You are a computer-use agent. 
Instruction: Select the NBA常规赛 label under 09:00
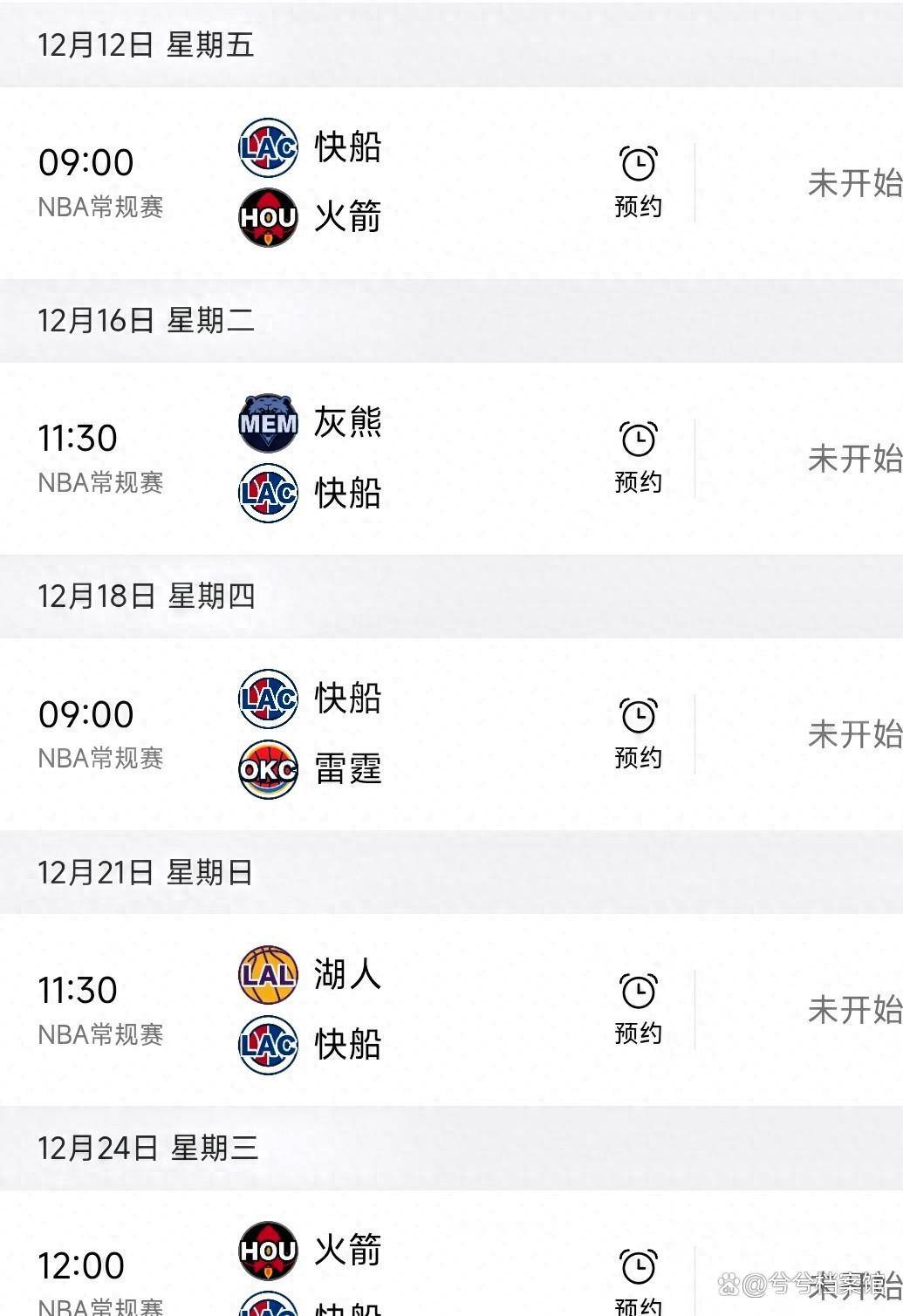(101, 207)
